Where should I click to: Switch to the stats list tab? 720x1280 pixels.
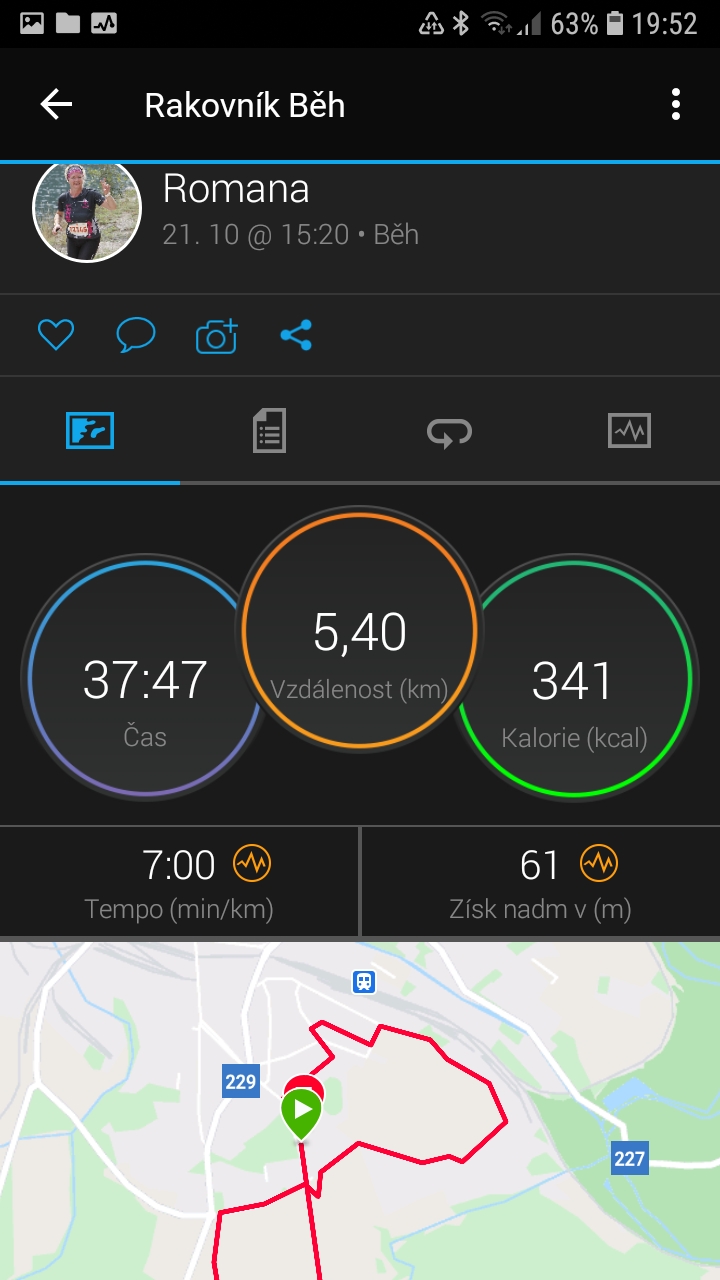(269, 432)
